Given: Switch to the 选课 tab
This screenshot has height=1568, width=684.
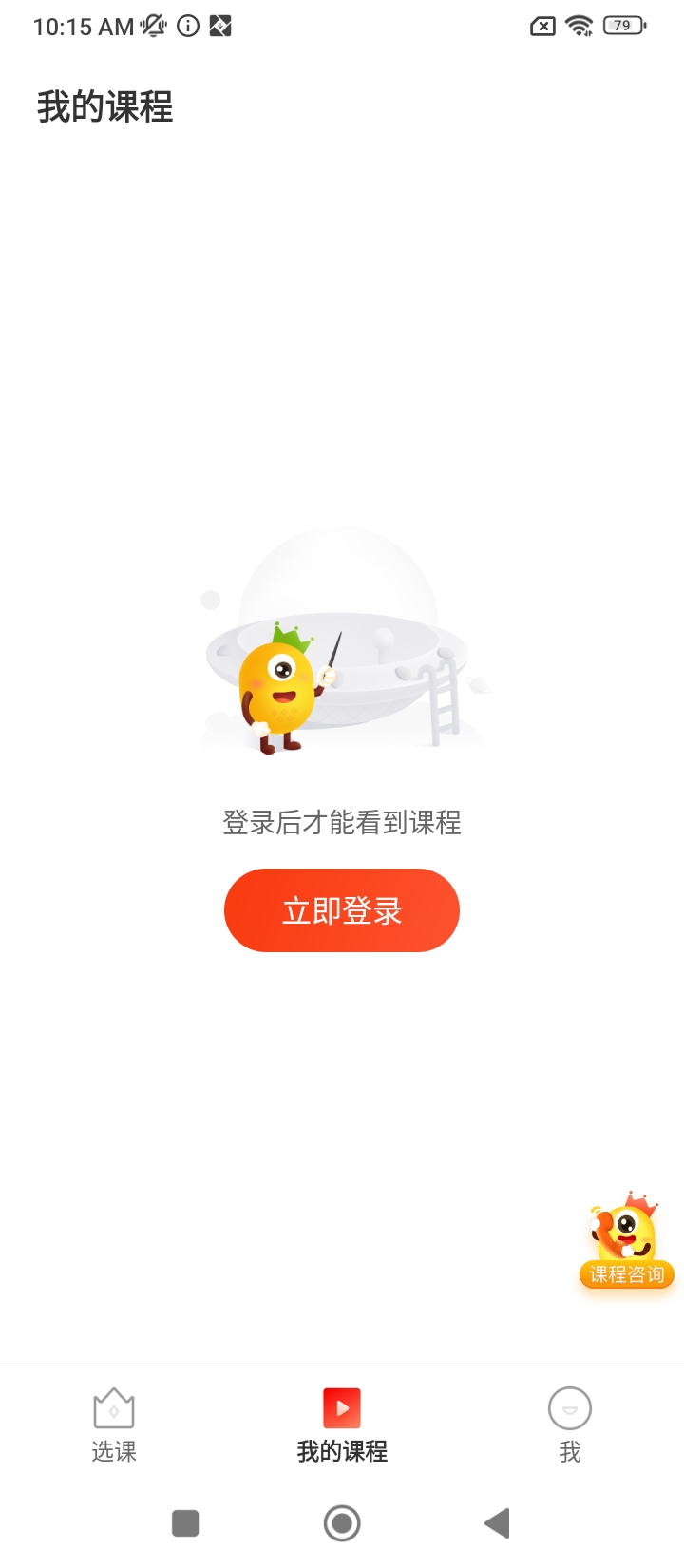Looking at the screenshot, I should point(114,1425).
